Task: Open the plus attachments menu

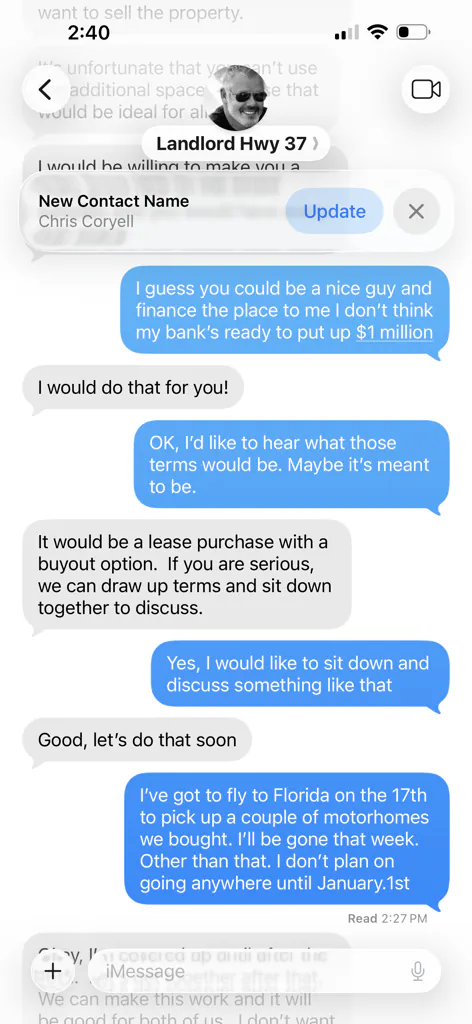Action: coord(54,971)
